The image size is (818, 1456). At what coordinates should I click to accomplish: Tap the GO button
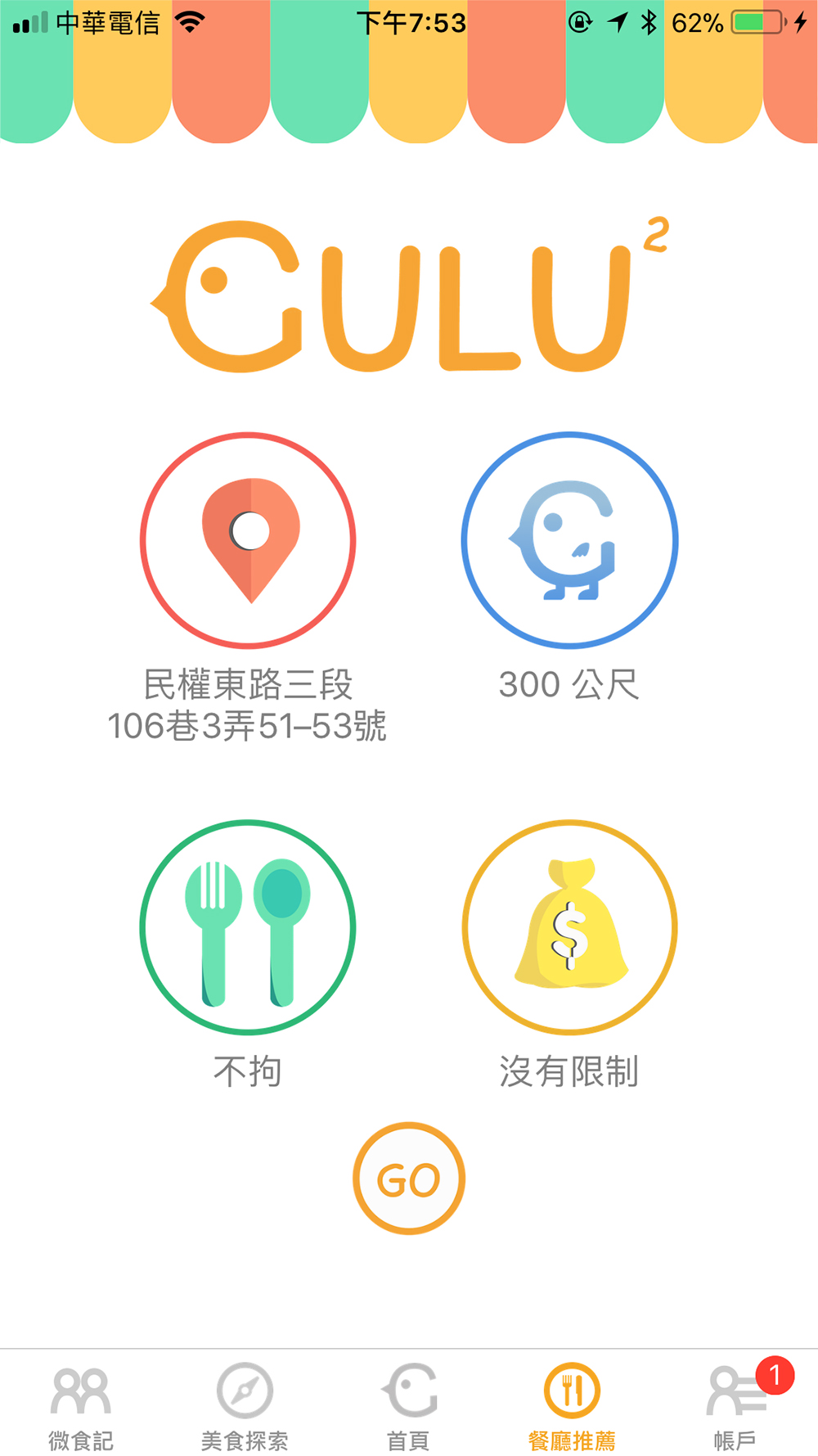pos(409,1179)
